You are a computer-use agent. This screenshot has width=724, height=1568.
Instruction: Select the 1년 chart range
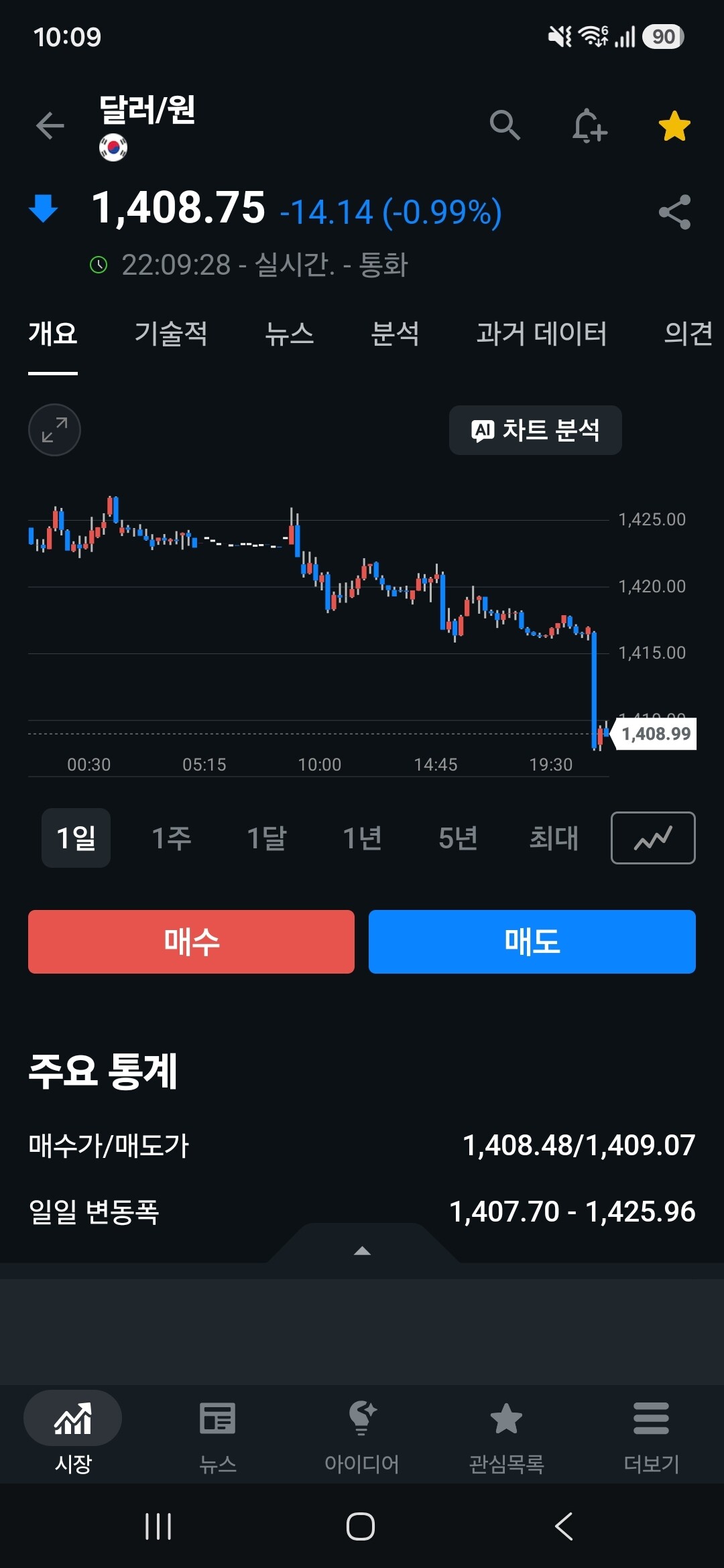(x=363, y=838)
